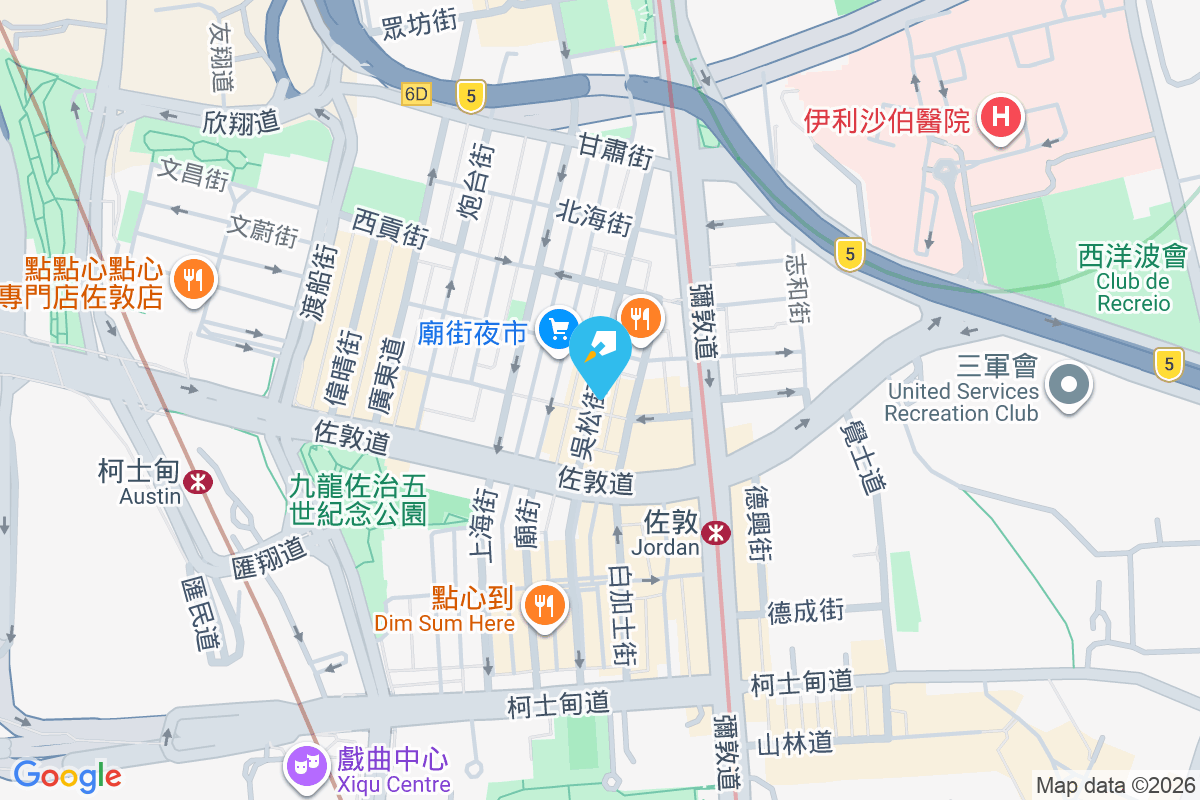Tap the Jordan MTR station icon

(715, 533)
